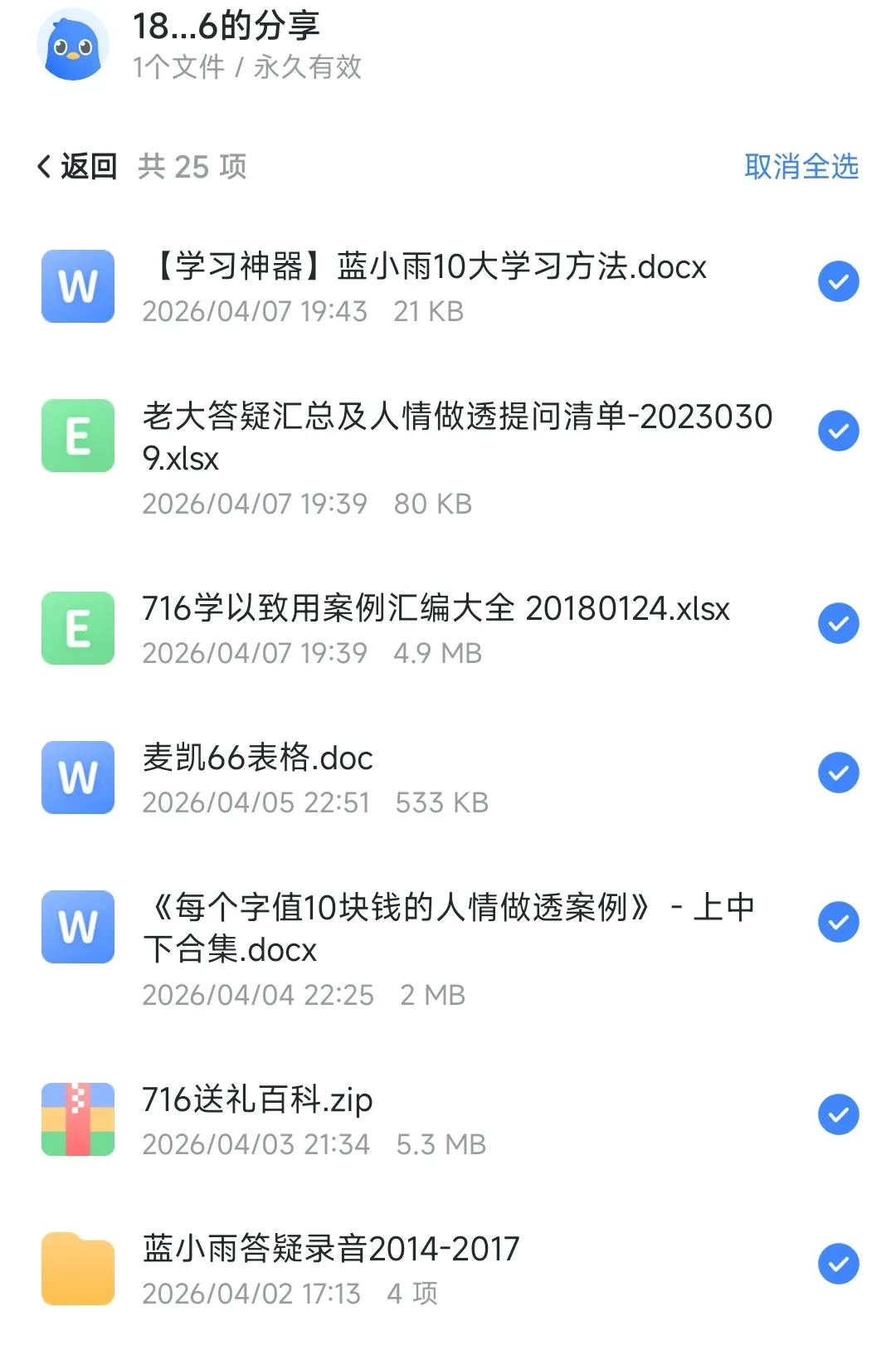Image resolution: width=896 pixels, height=1360 pixels.
Task: Go back using the 返回 button
Action: (76, 167)
